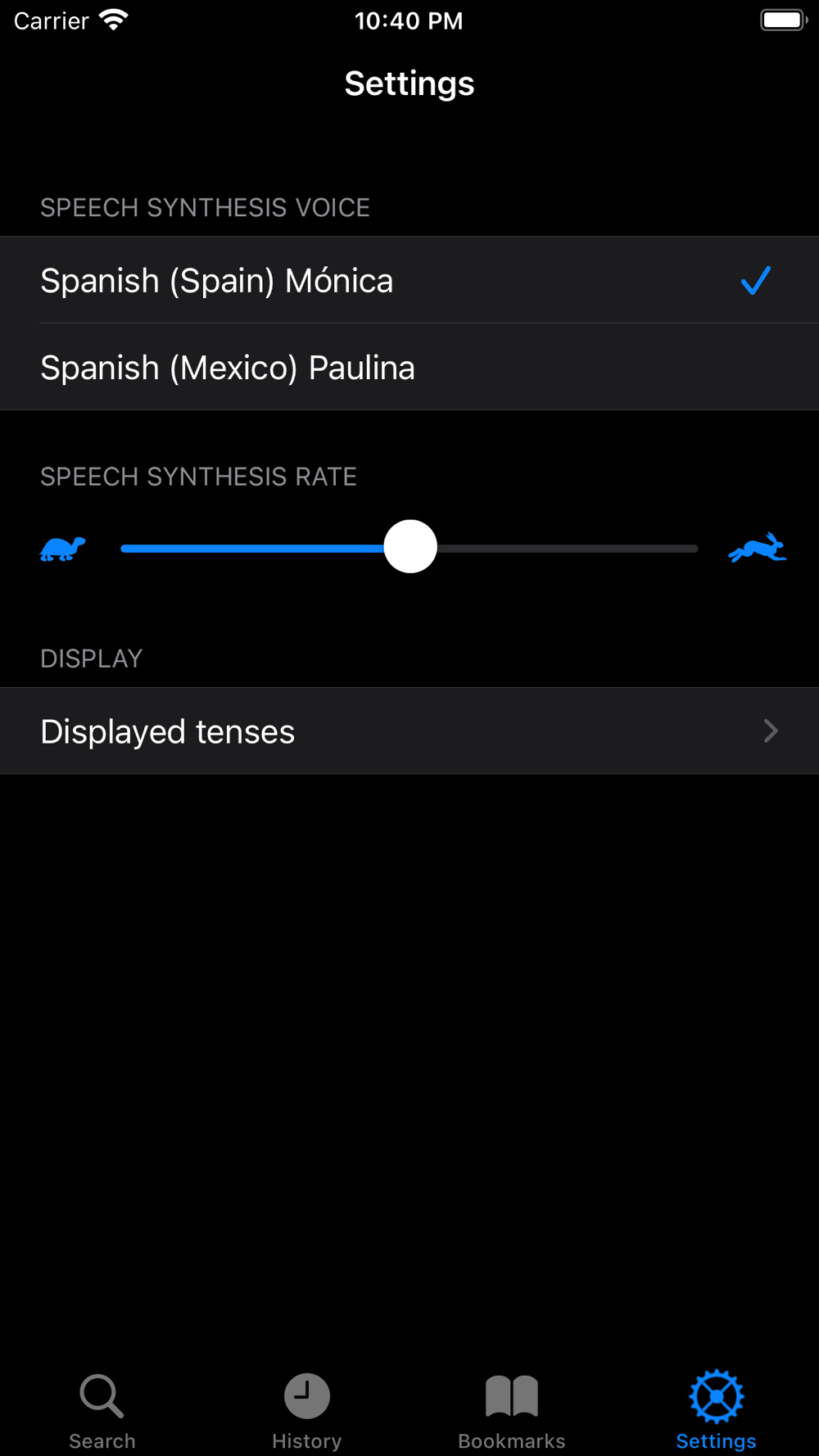Select the Spanish (Spain) Mónica voice
This screenshot has width=819, height=1456.
(409, 280)
